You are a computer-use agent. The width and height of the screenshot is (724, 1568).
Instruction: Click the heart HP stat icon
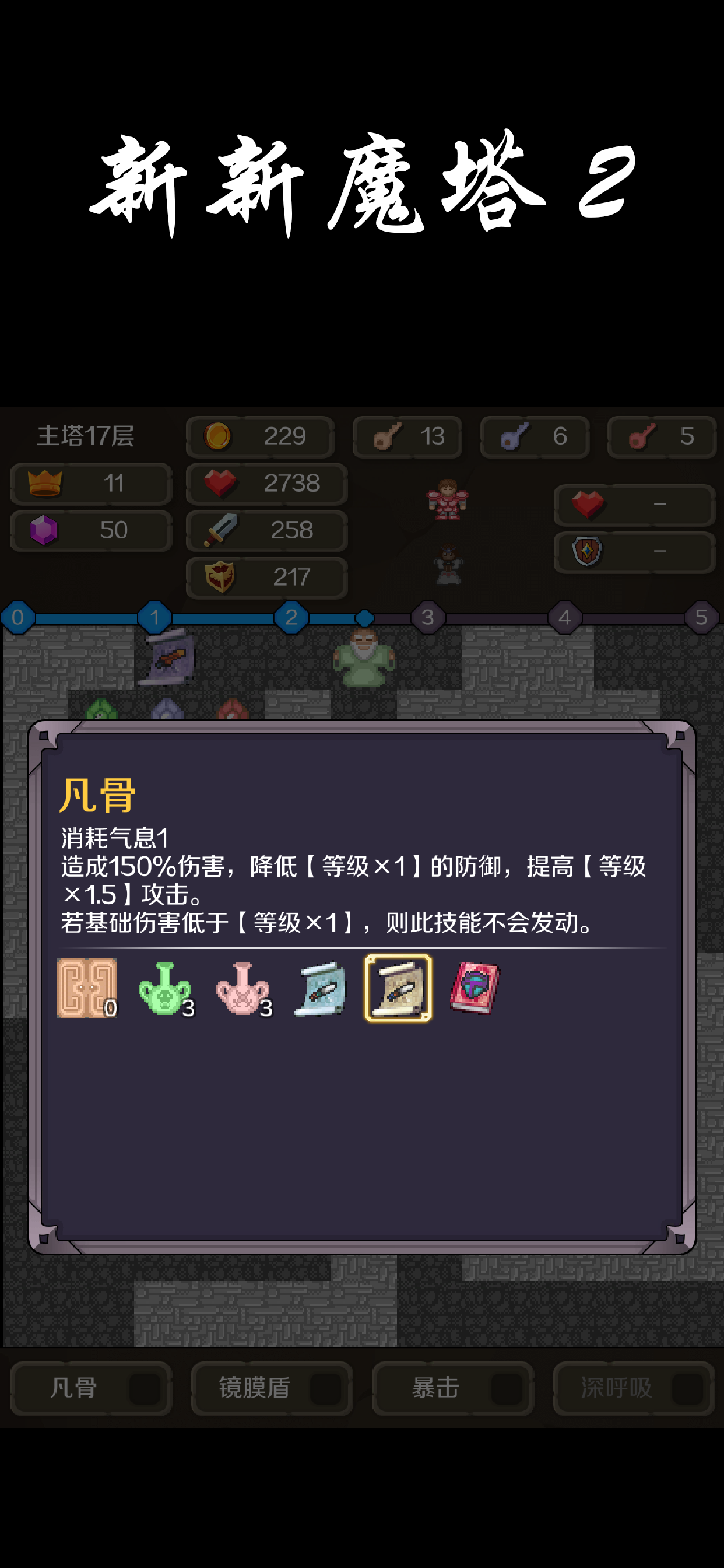(x=222, y=484)
